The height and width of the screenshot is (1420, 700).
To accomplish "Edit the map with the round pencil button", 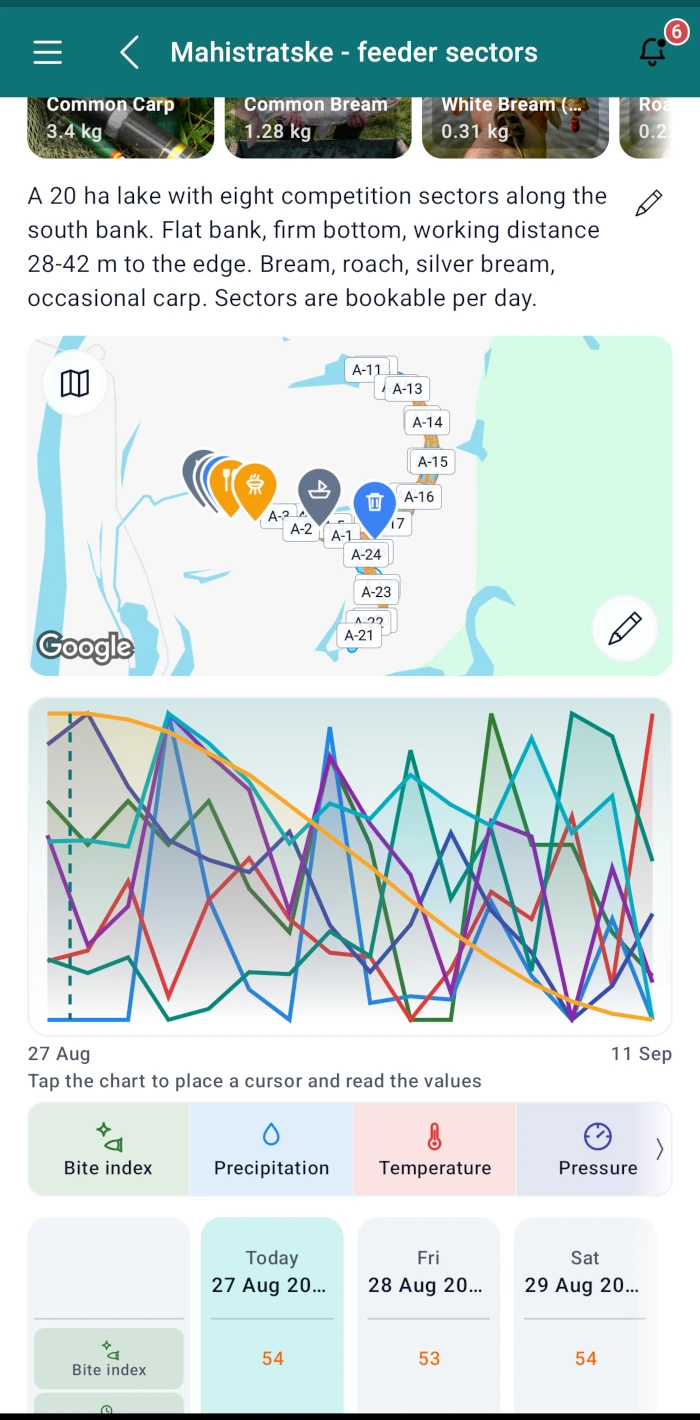I will point(624,629).
